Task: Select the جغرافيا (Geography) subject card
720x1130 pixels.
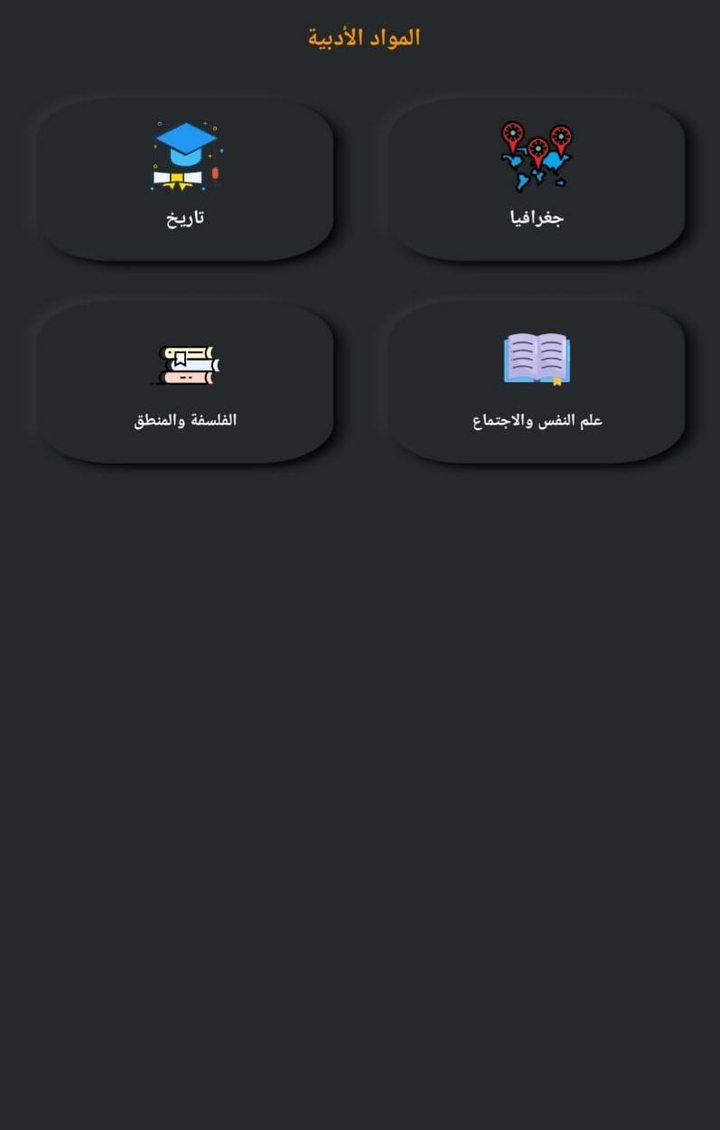Action: [x=537, y=180]
